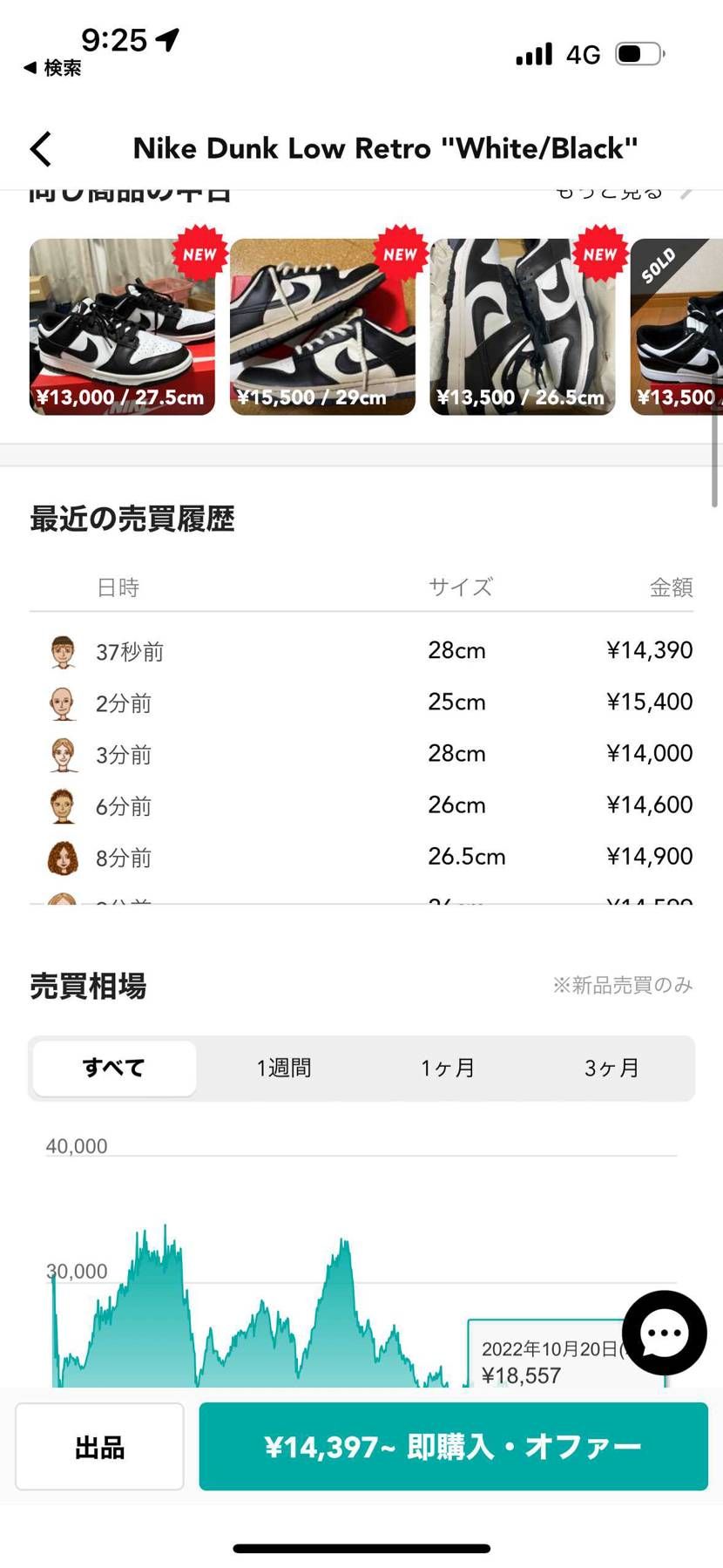Click the buyer avatar from 37秒前
This screenshot has height=1568, width=723.
click(x=61, y=651)
